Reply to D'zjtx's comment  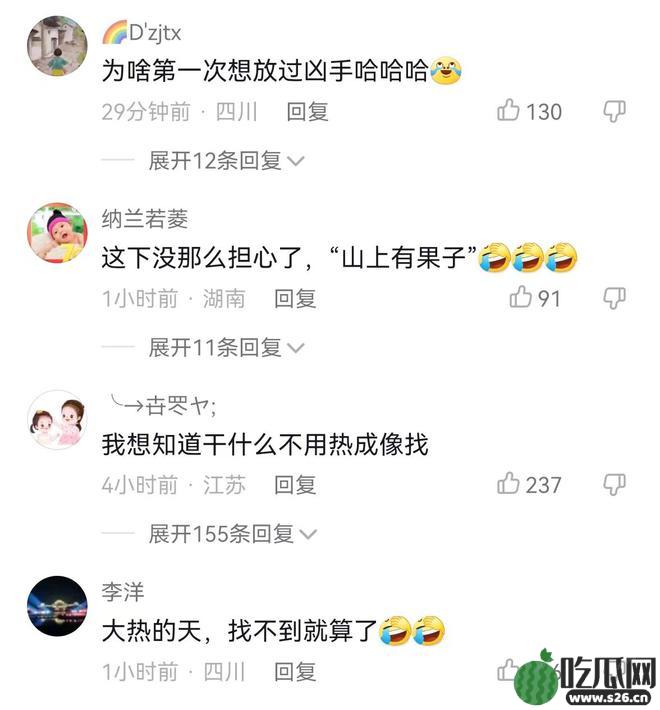(x=307, y=112)
